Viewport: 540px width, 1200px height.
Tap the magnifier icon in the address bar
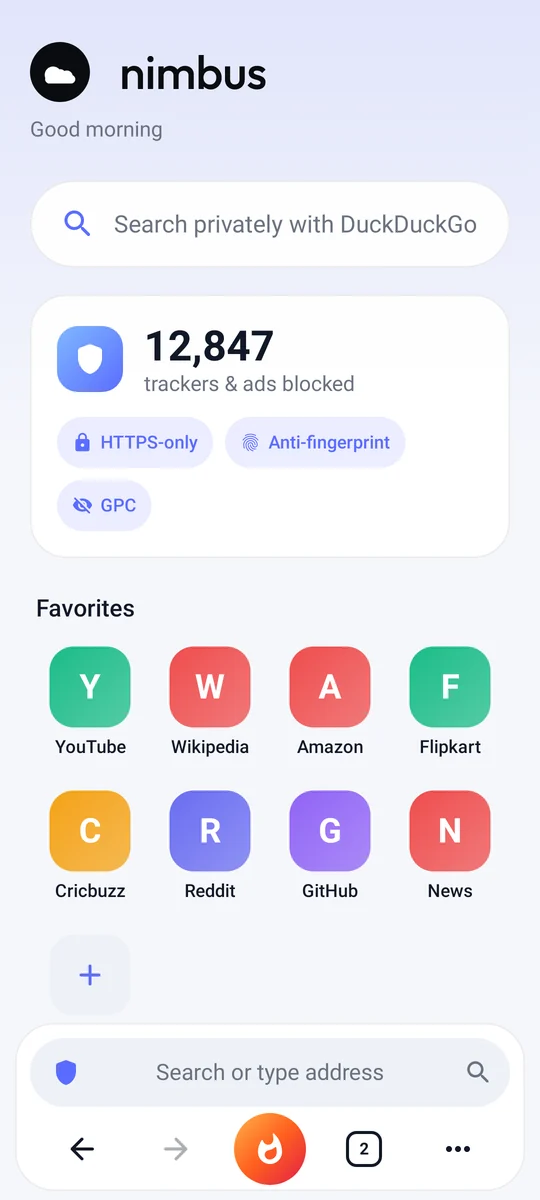pyautogui.click(x=478, y=1072)
